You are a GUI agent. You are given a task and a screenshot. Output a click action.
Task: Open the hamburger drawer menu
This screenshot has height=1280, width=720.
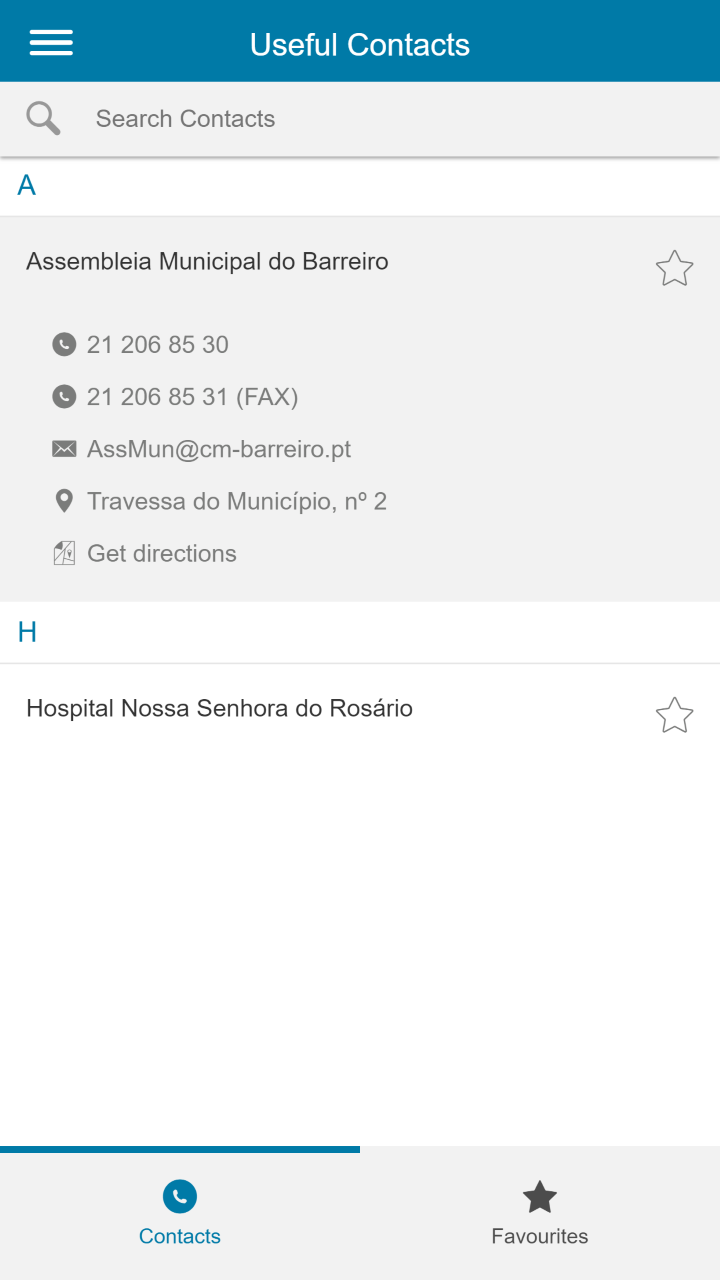(x=51, y=42)
